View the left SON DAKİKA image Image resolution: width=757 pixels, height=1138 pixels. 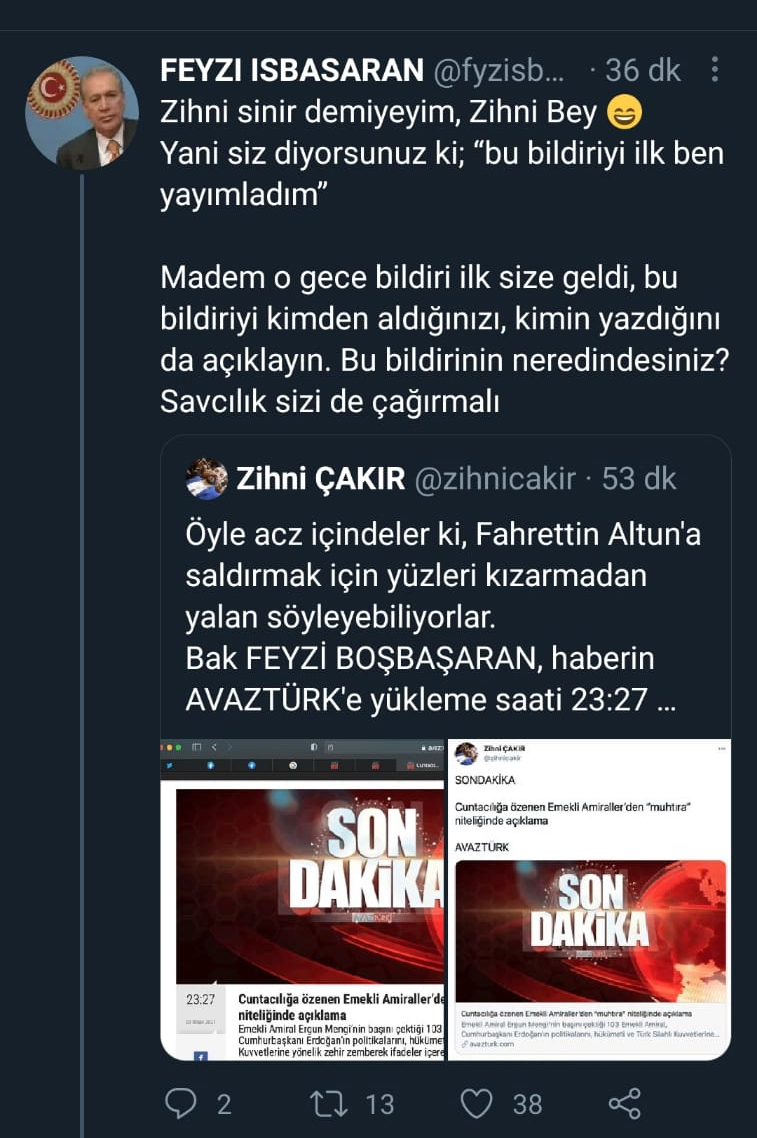(302, 898)
